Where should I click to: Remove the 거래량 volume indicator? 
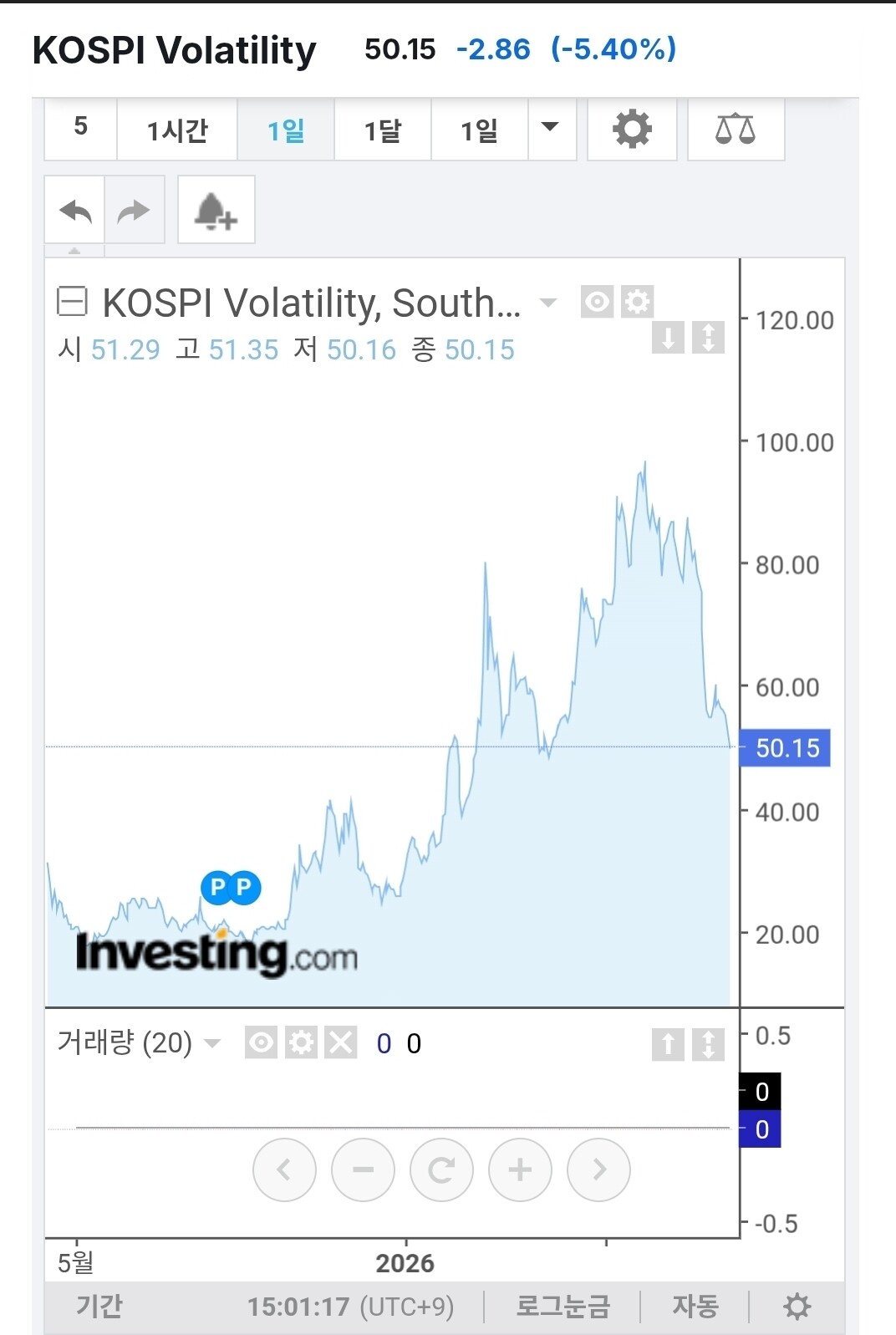point(340,1042)
